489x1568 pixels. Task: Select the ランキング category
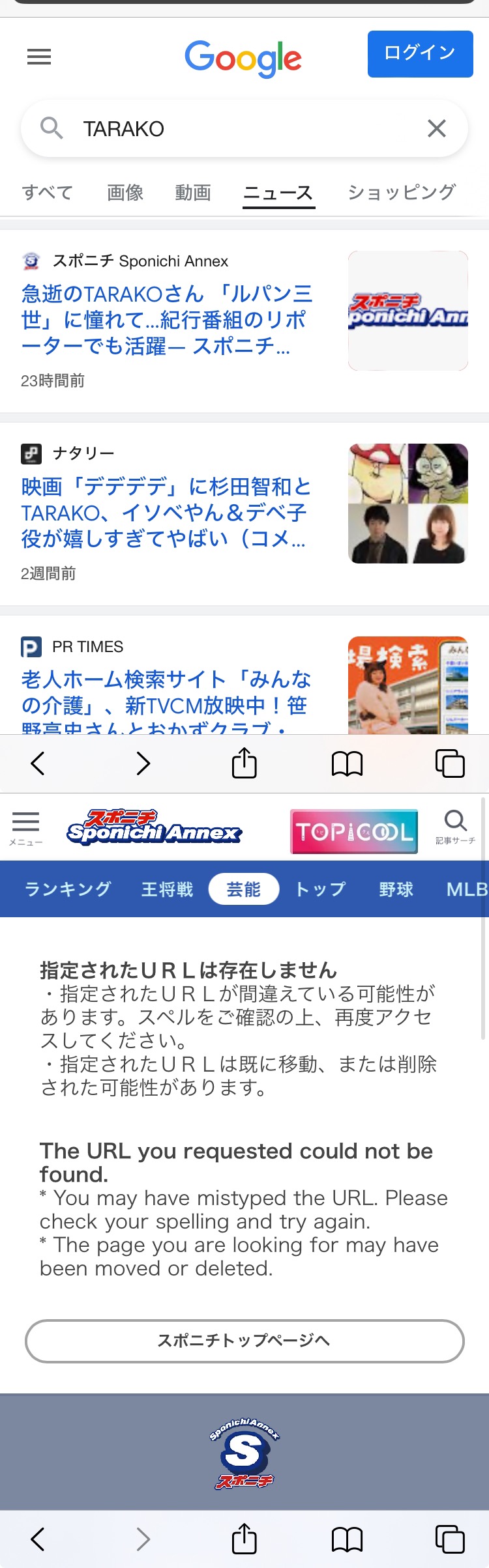click(68, 889)
